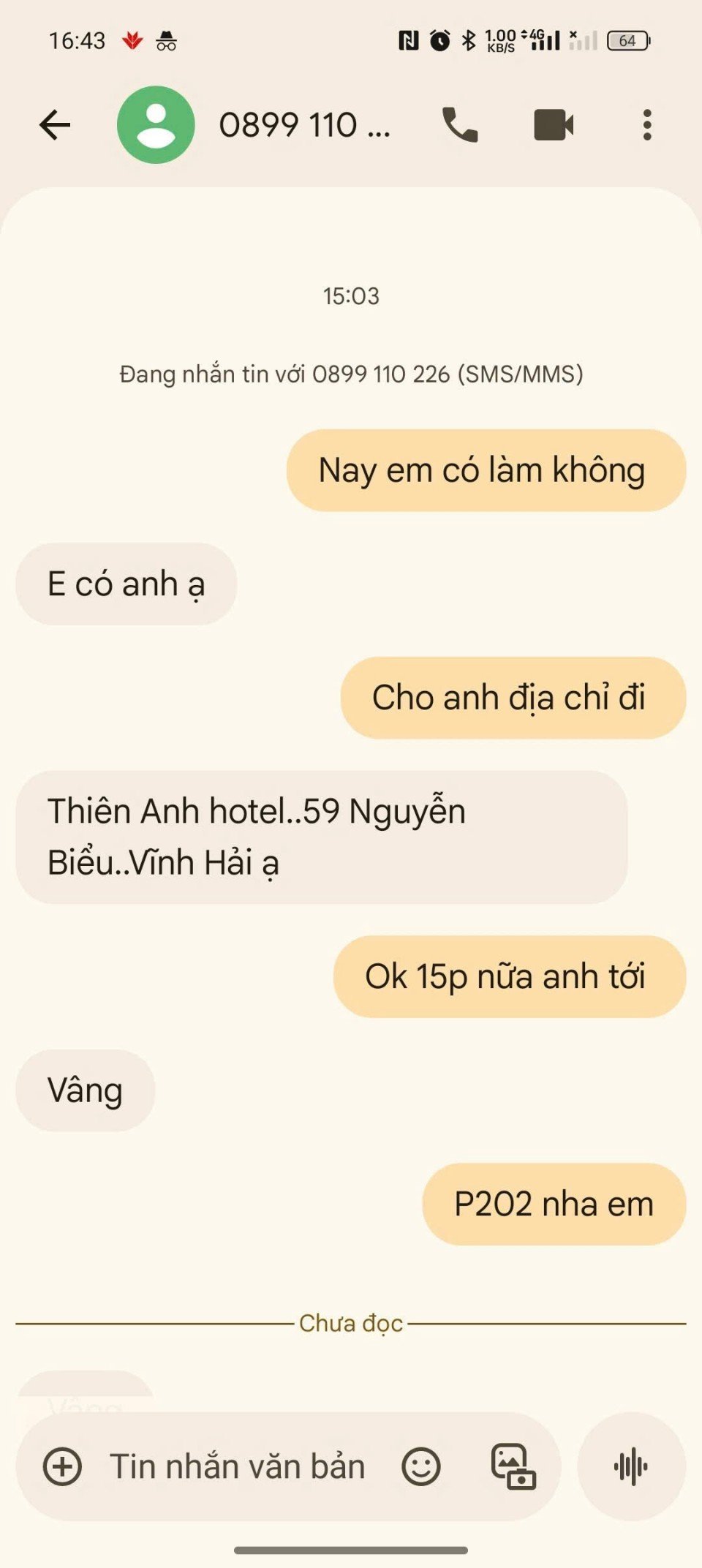Focus the Tin nhắn văn bản field

coord(238,1466)
